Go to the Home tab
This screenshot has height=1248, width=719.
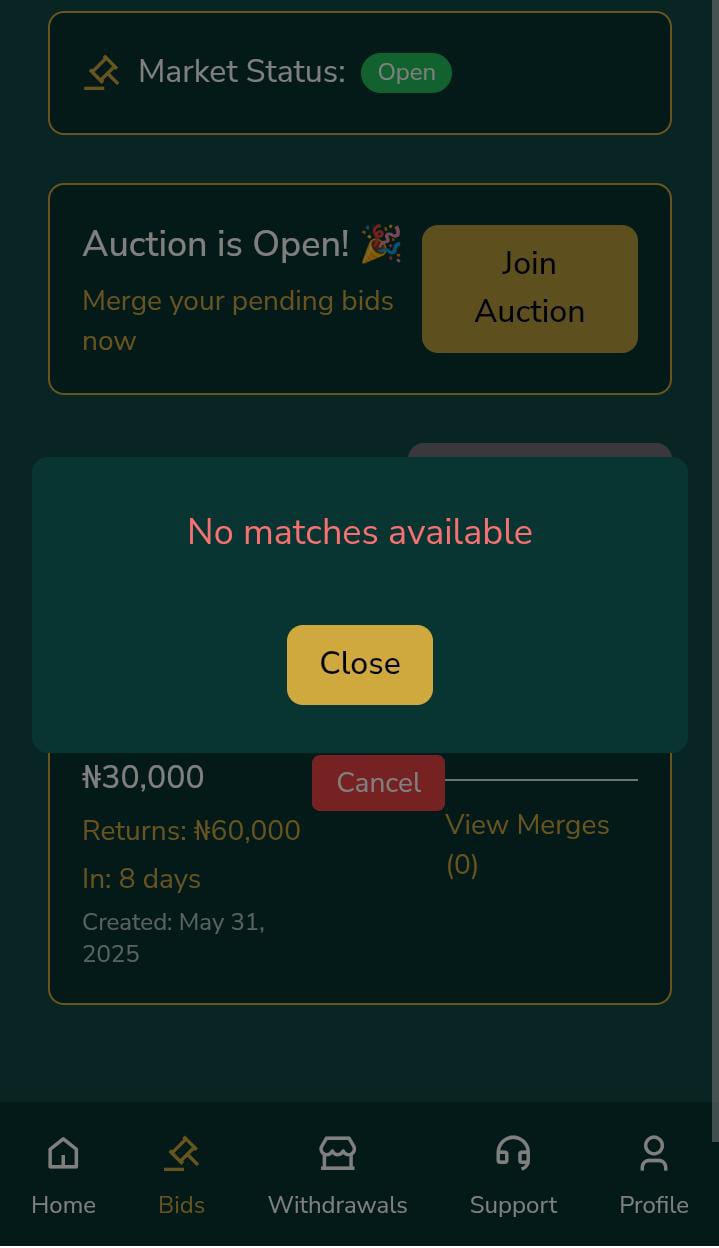pos(63,1176)
